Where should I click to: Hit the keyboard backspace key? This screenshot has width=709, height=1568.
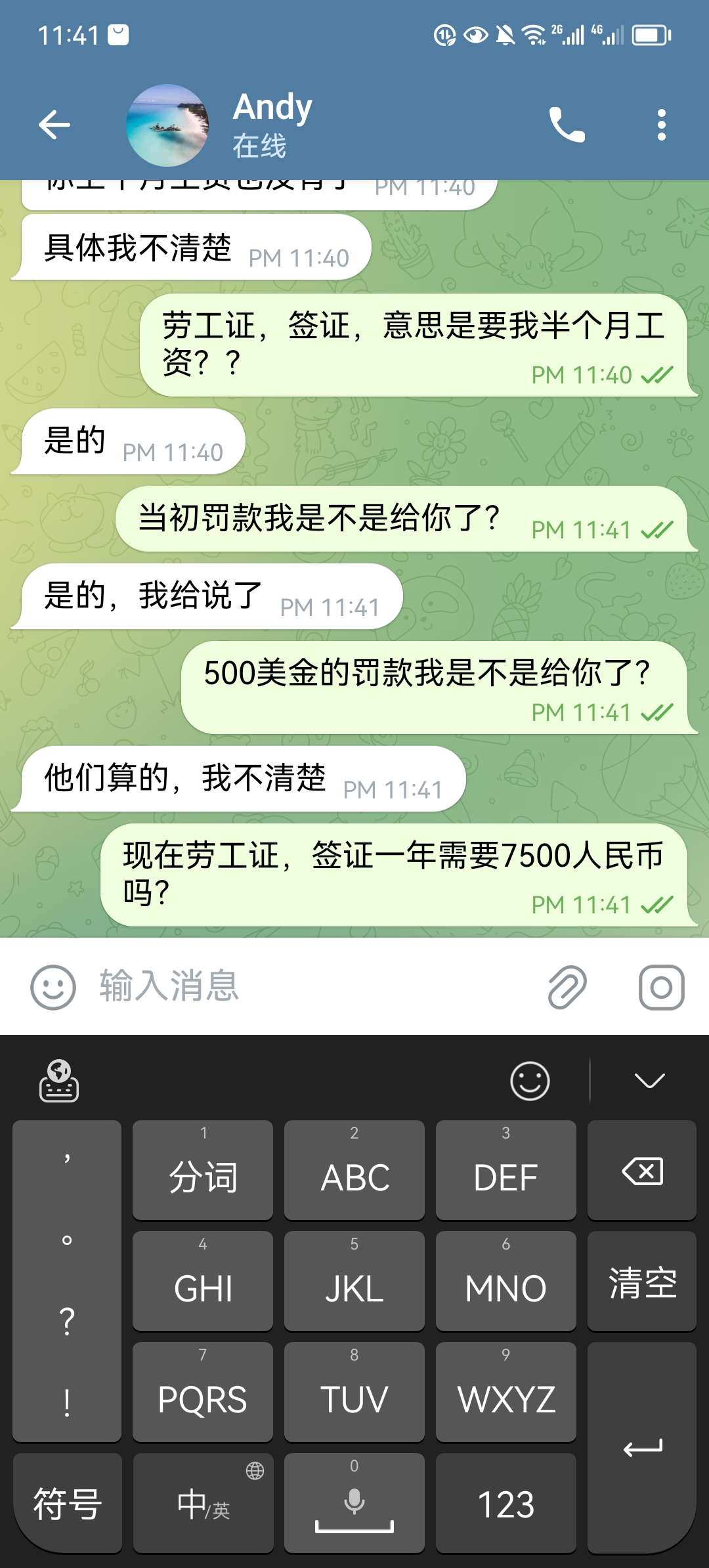tap(641, 1171)
